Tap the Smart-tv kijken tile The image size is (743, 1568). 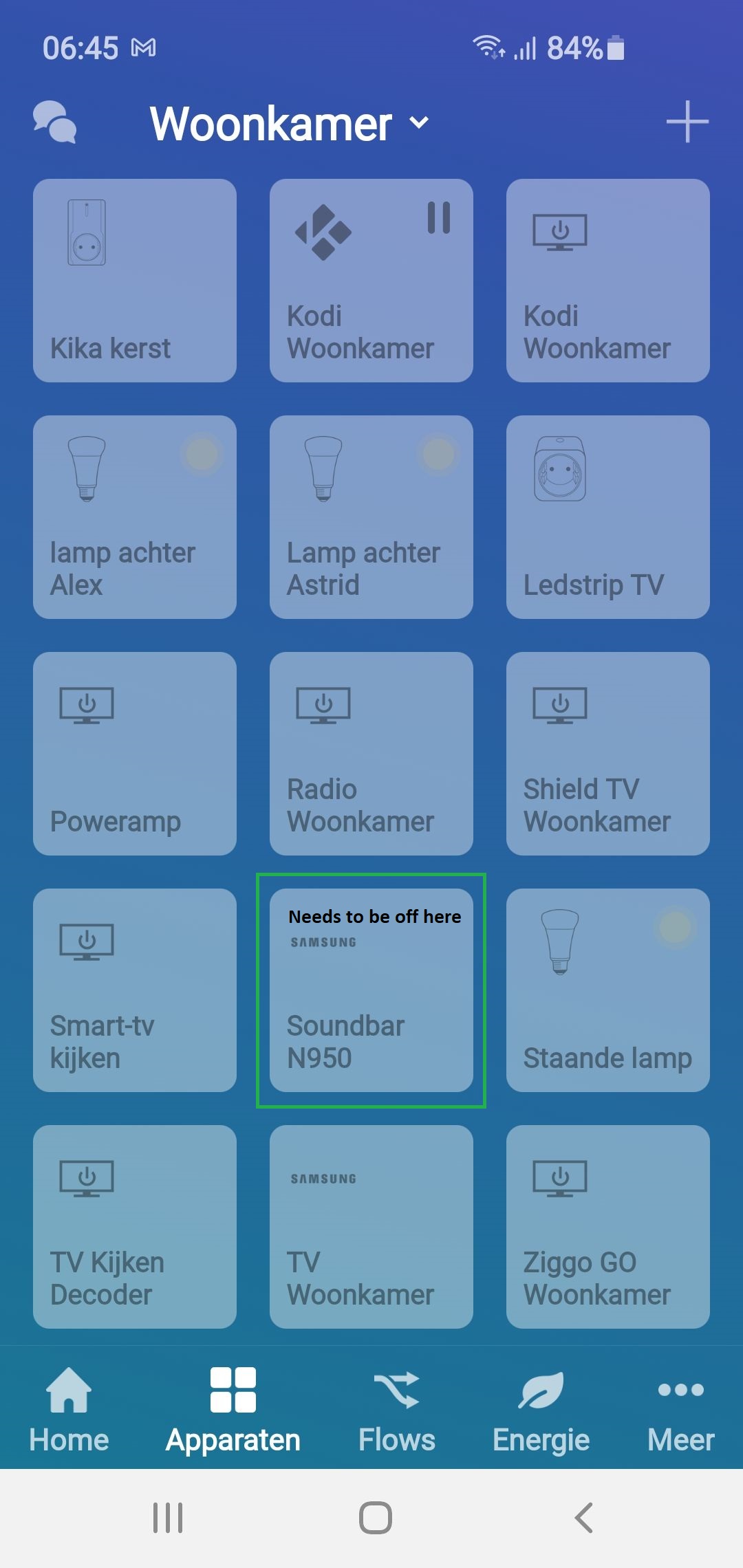(135, 990)
